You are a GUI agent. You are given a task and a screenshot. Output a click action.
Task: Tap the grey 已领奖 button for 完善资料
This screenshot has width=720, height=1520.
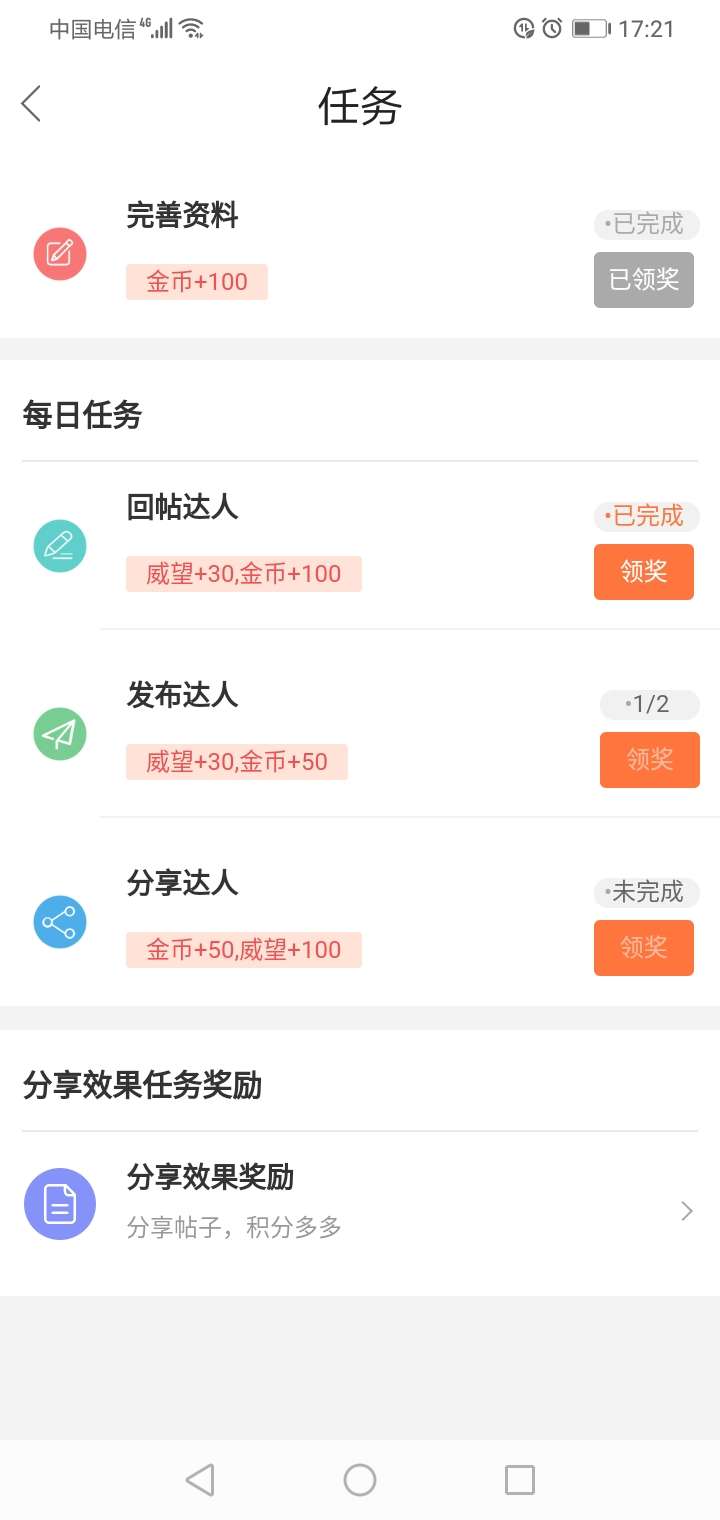point(644,280)
